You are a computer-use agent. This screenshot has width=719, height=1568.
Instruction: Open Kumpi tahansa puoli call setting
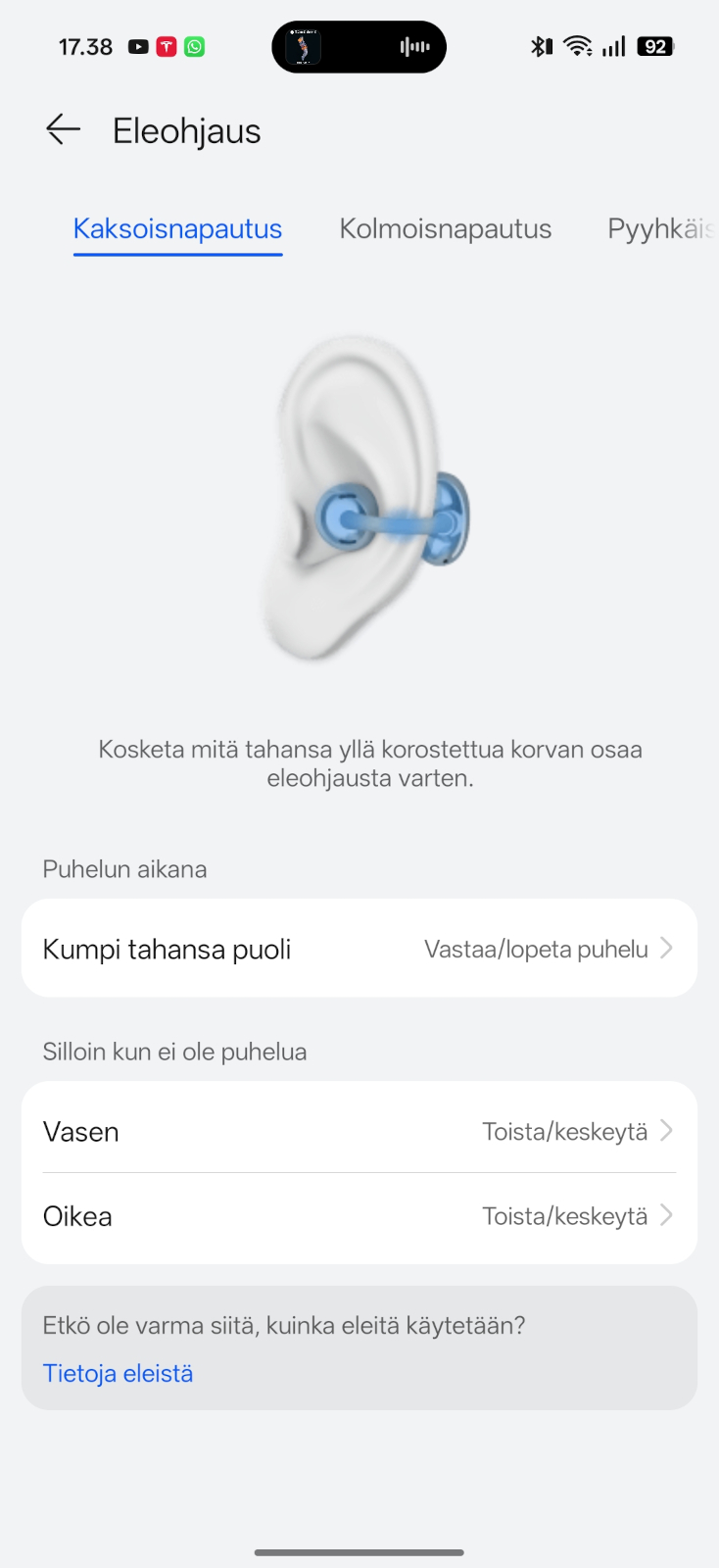click(x=359, y=949)
